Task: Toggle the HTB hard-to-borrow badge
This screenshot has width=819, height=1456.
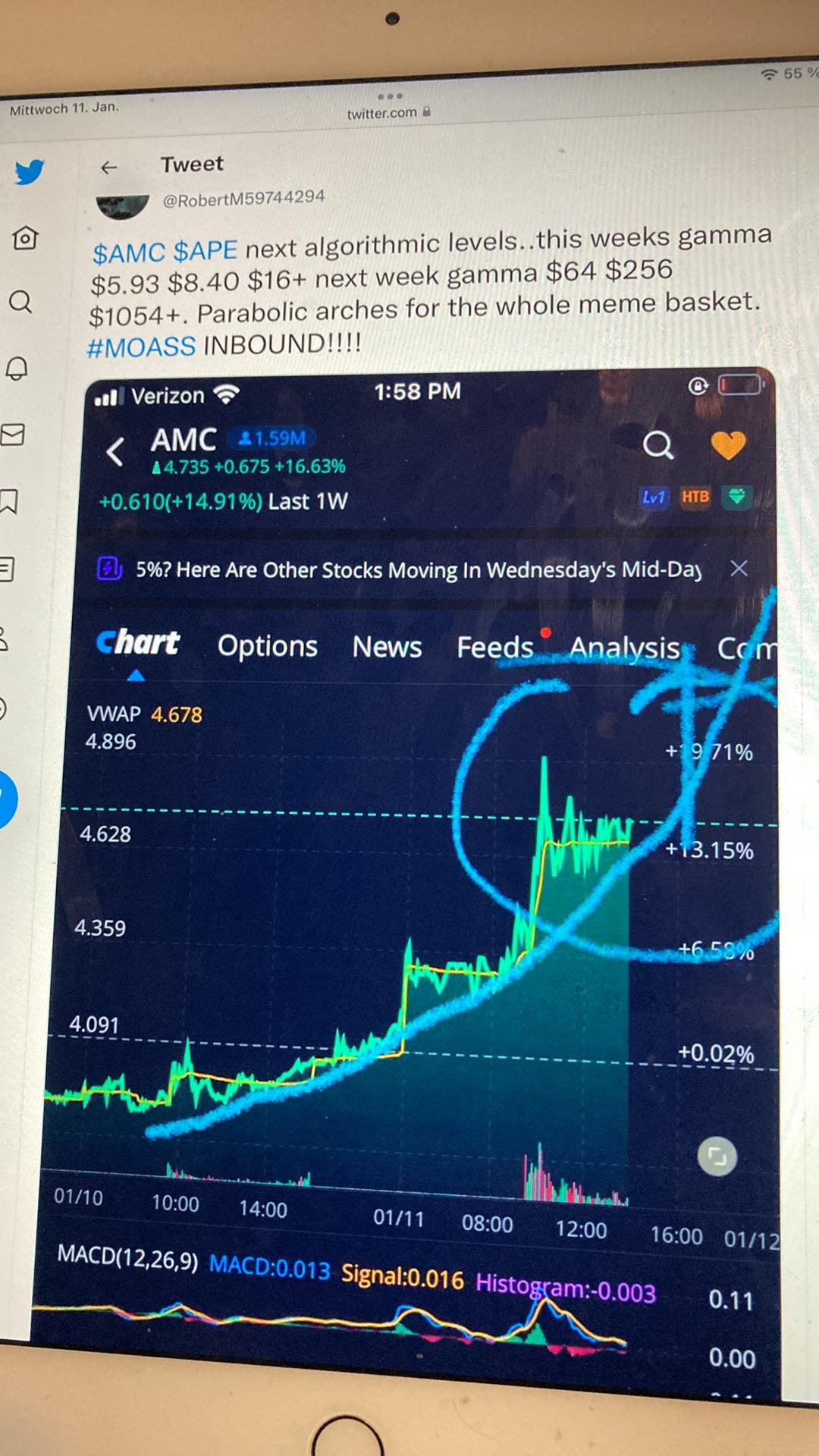Action: coord(695,497)
